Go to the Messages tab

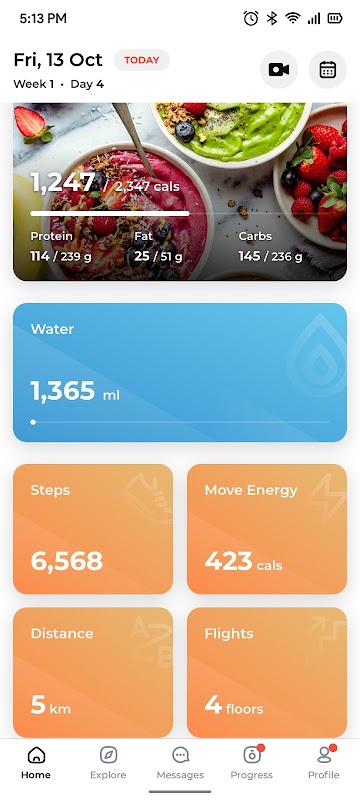[x=180, y=763]
